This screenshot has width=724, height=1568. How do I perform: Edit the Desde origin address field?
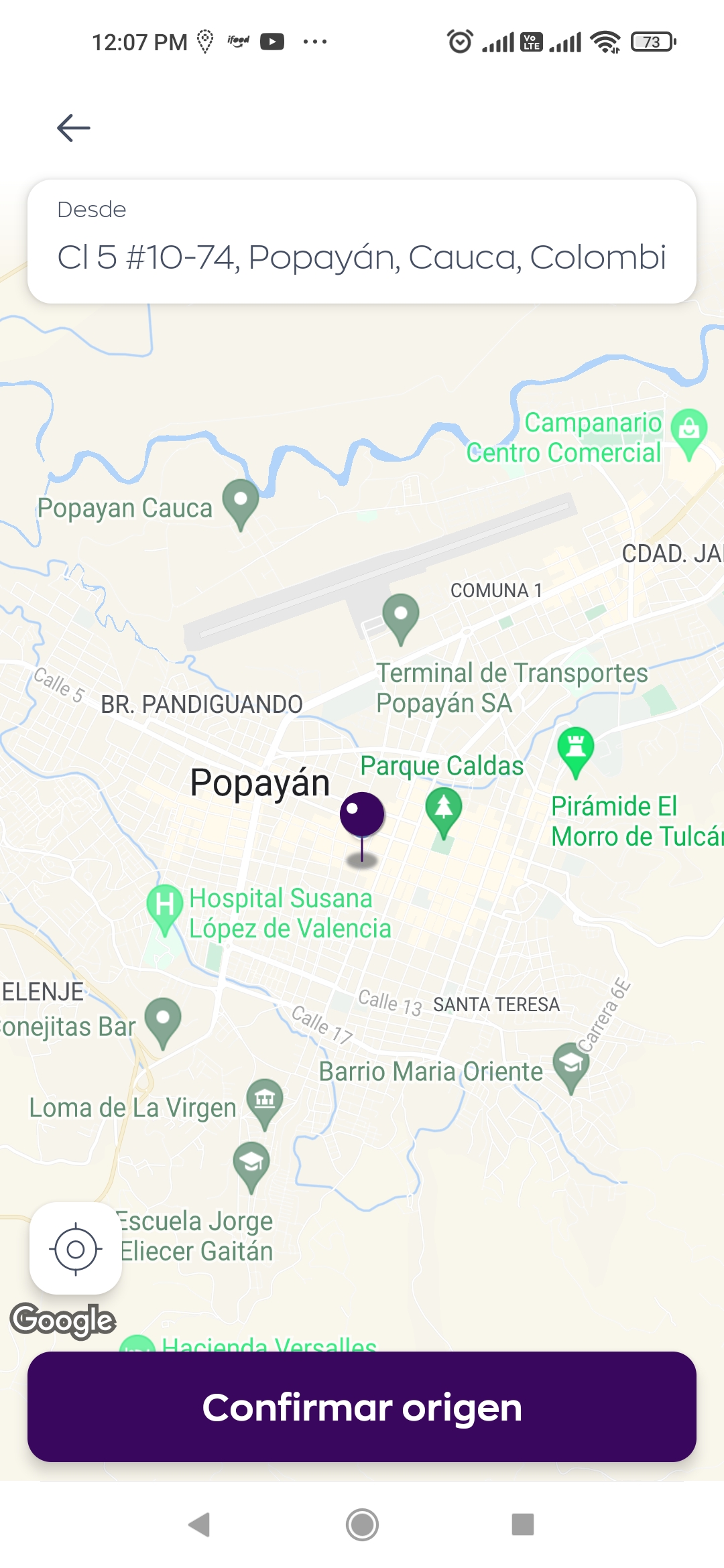tap(361, 256)
